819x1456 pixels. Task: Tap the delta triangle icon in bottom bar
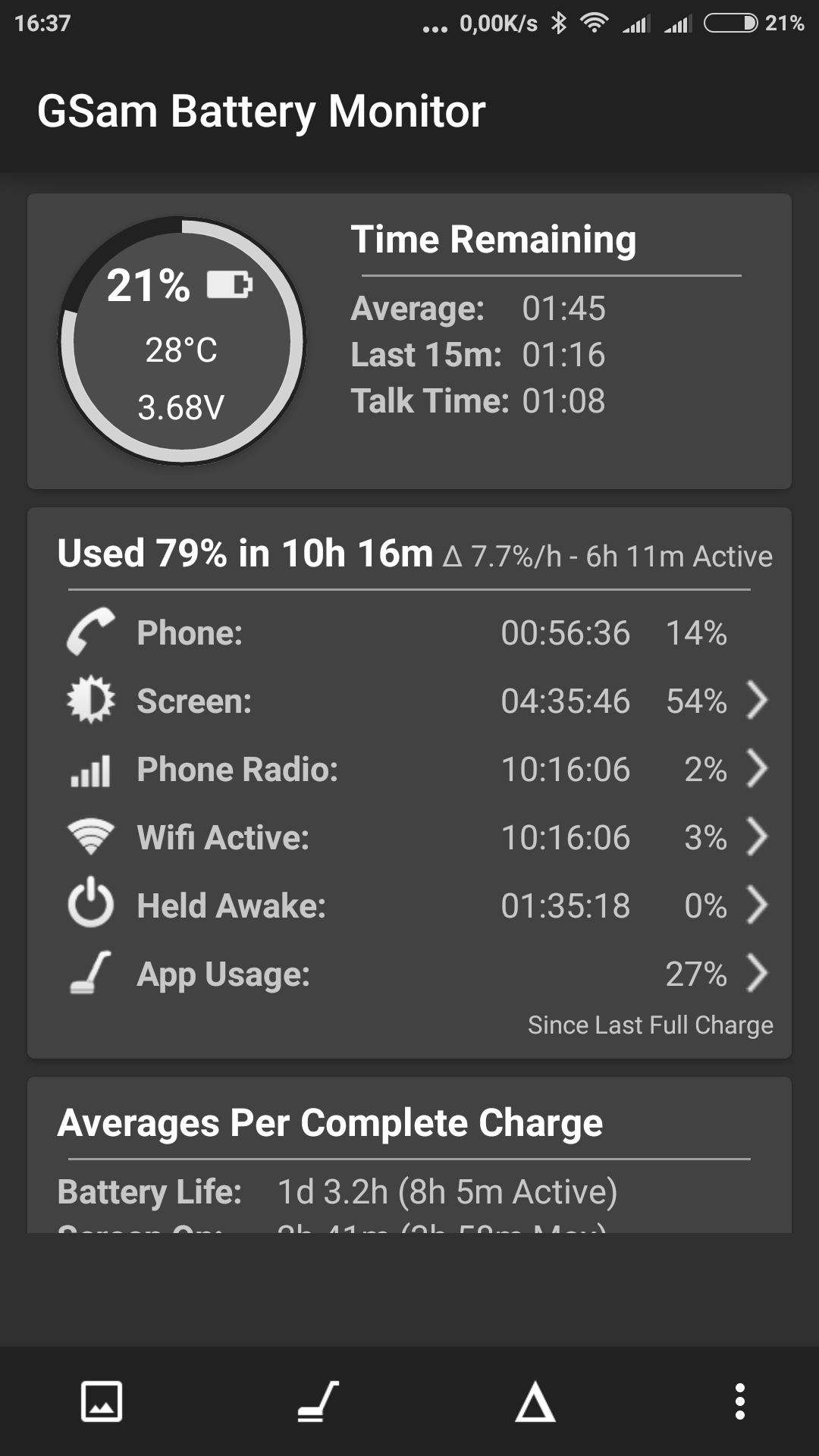535,1401
